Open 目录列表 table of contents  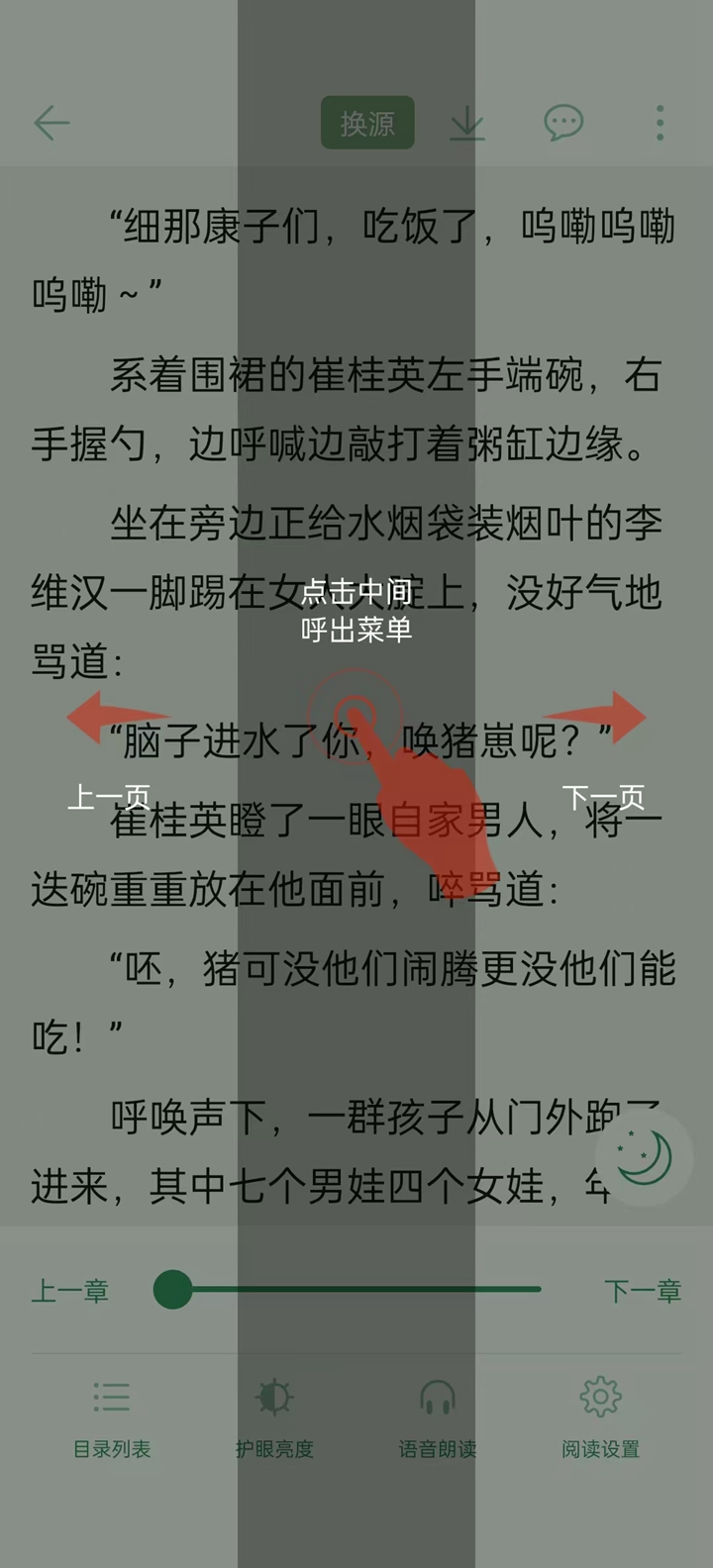click(112, 1418)
